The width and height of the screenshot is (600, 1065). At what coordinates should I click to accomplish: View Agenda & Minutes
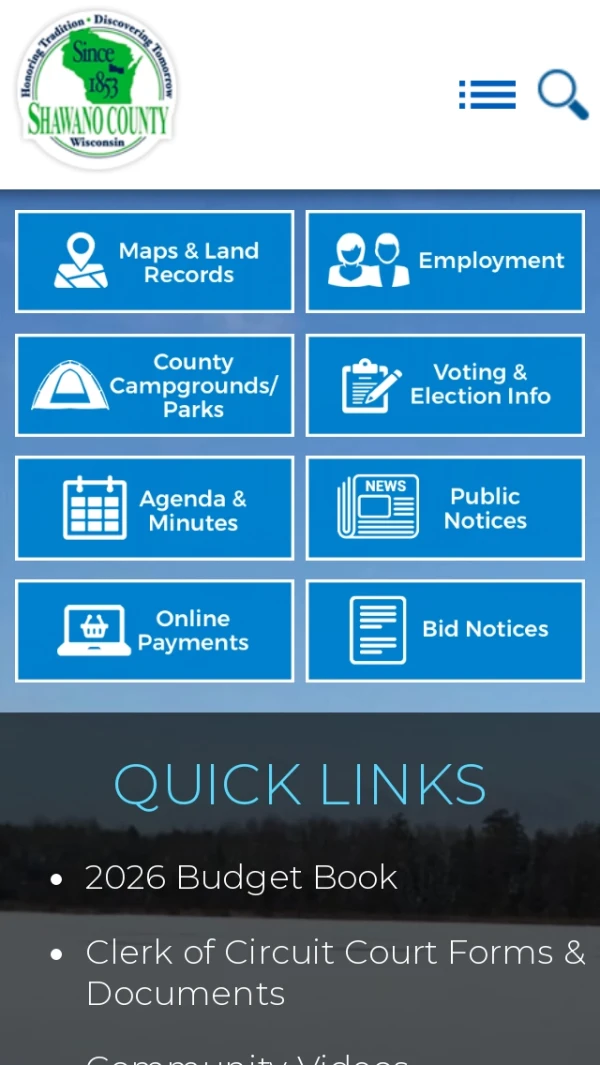[x=155, y=509]
